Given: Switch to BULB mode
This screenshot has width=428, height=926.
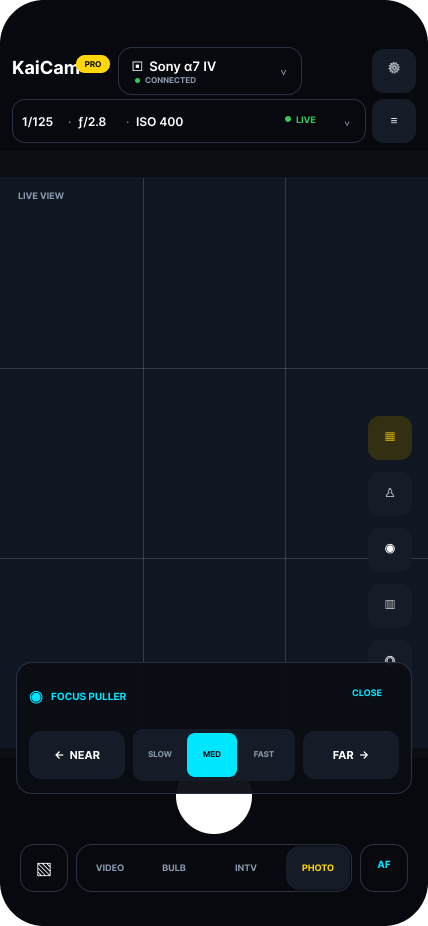Looking at the screenshot, I should pos(174,868).
